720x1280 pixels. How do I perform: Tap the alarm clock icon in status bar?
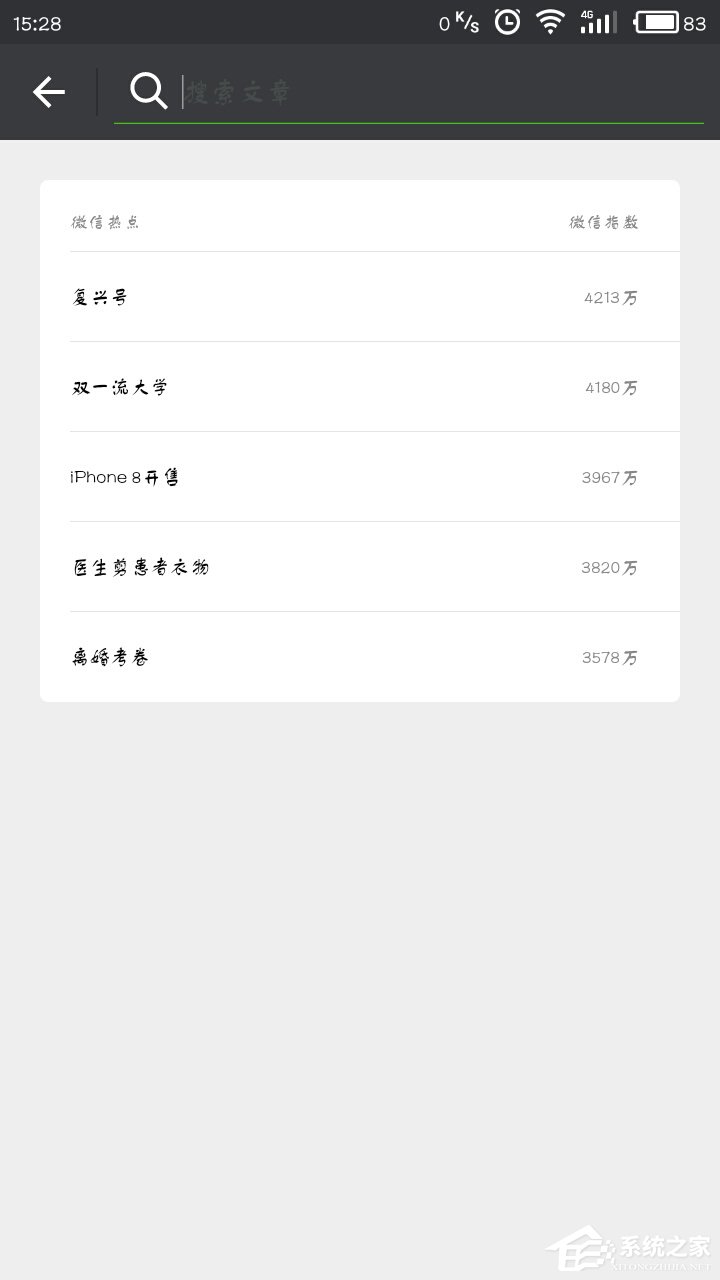click(508, 20)
